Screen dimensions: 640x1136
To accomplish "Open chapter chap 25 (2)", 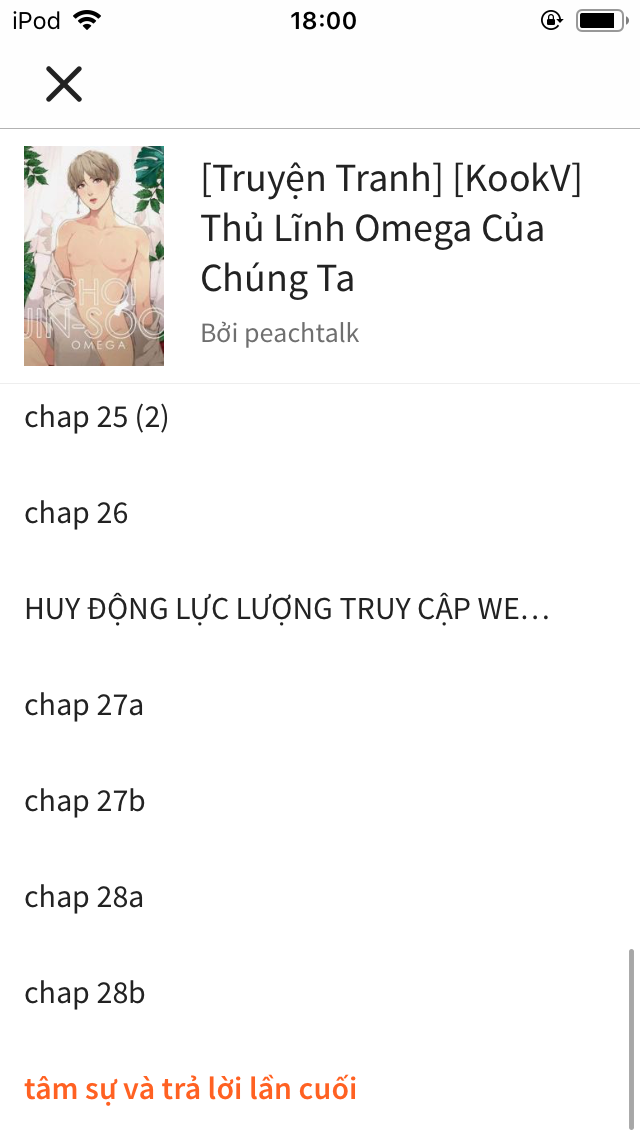I will 97,417.
